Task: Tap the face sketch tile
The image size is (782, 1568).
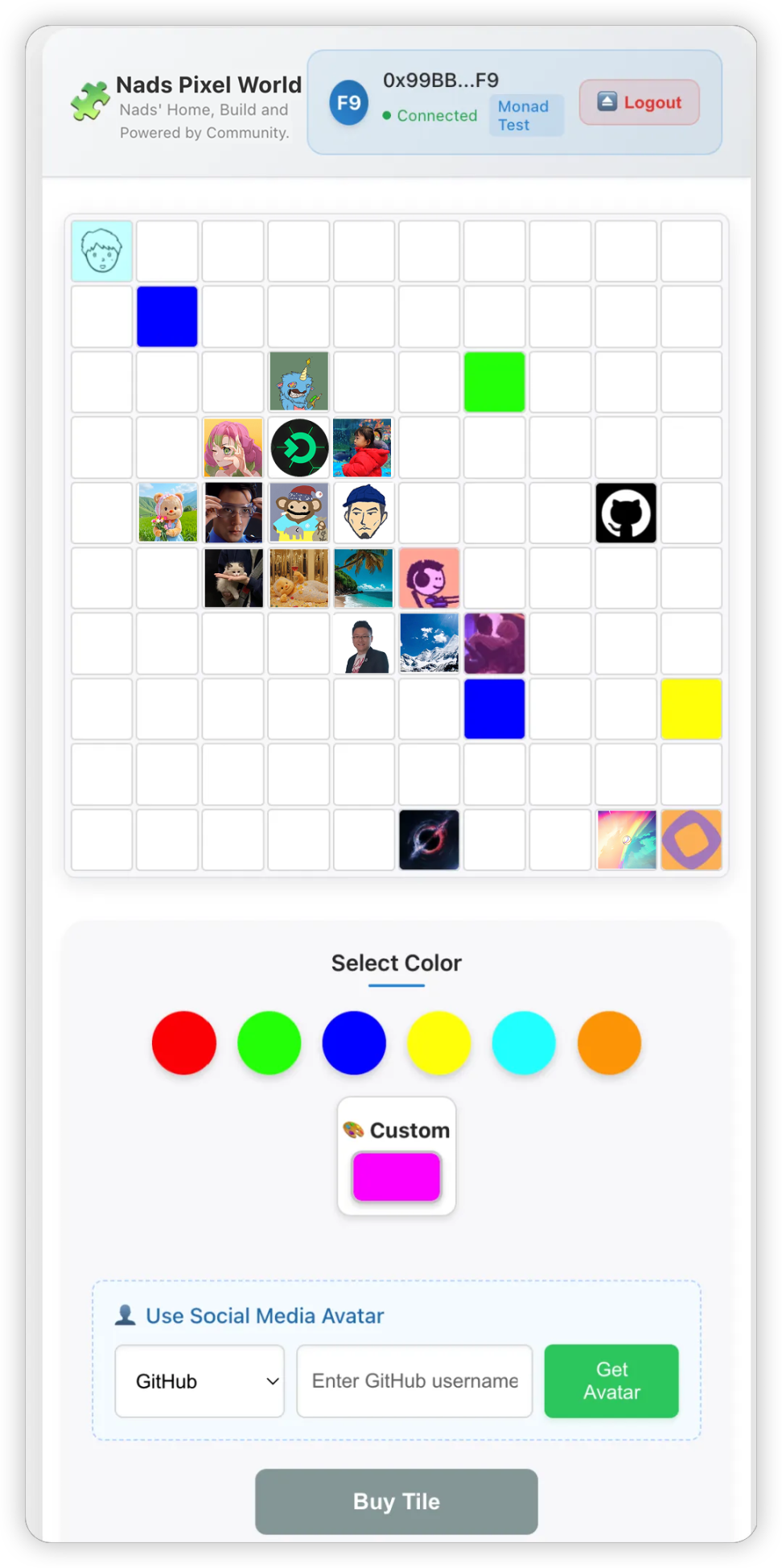Action: 102,251
